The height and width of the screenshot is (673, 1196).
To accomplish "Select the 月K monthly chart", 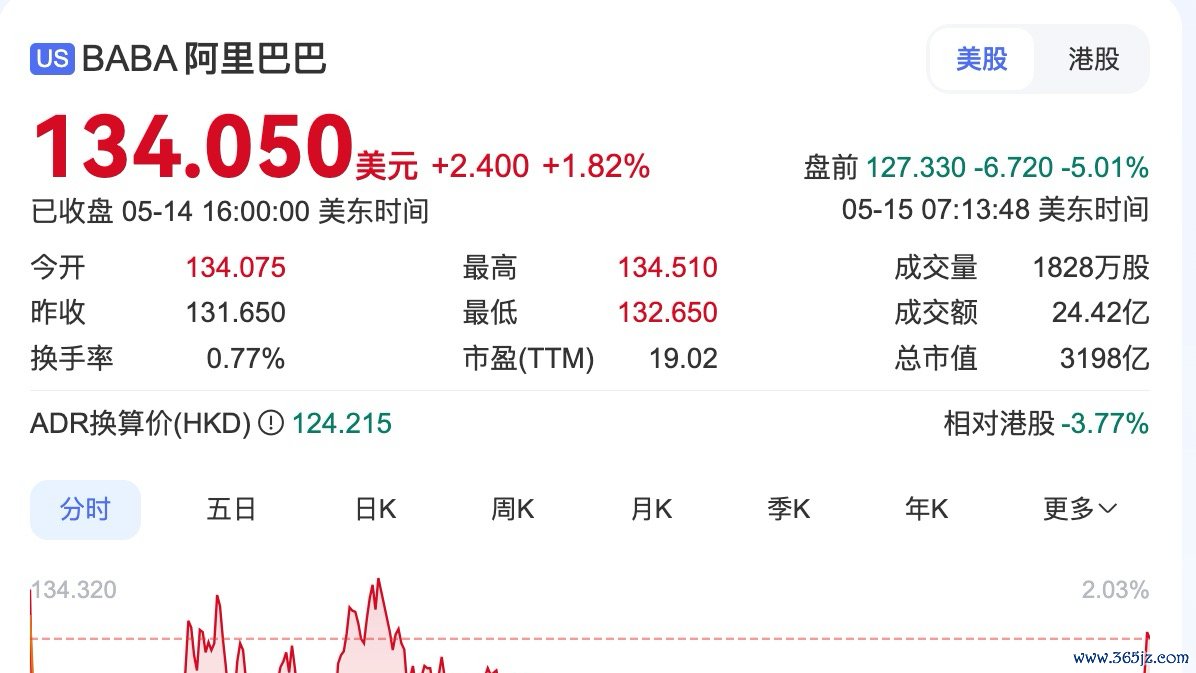I will click(651, 509).
